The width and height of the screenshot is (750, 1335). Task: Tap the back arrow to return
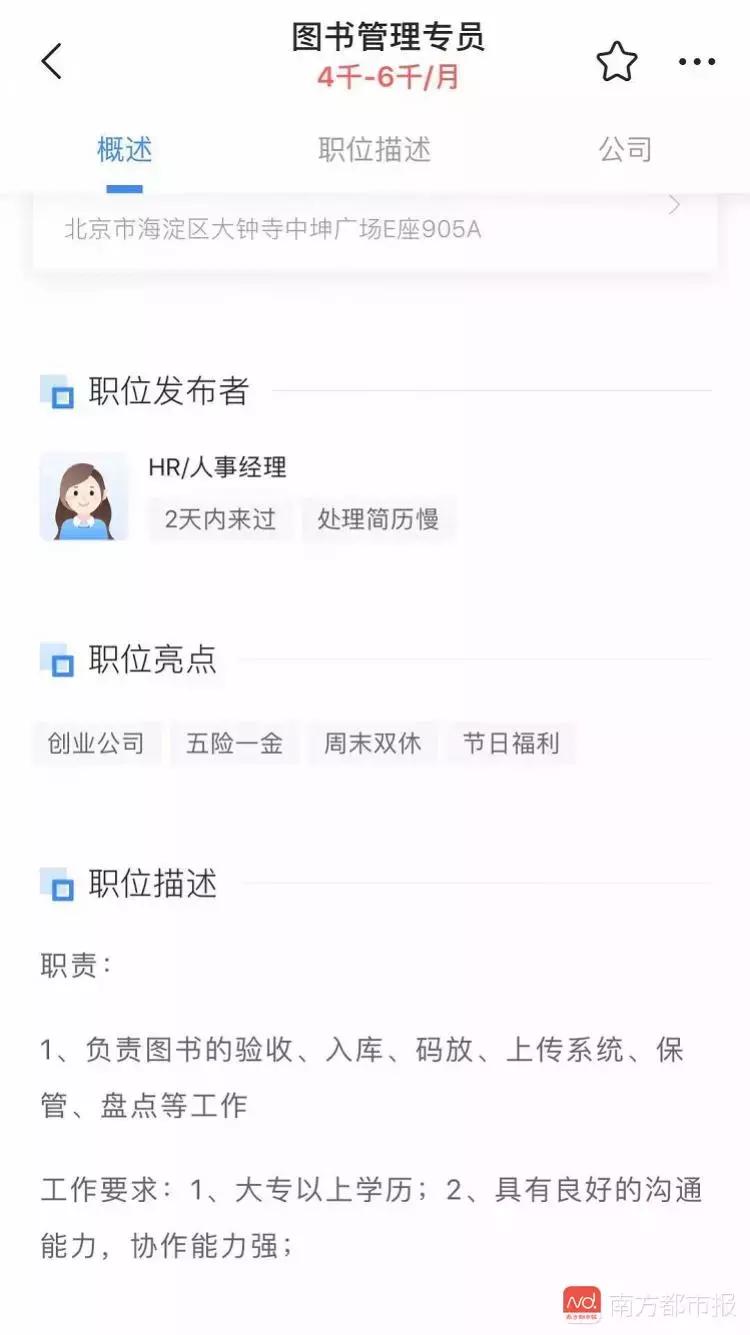click(52, 62)
